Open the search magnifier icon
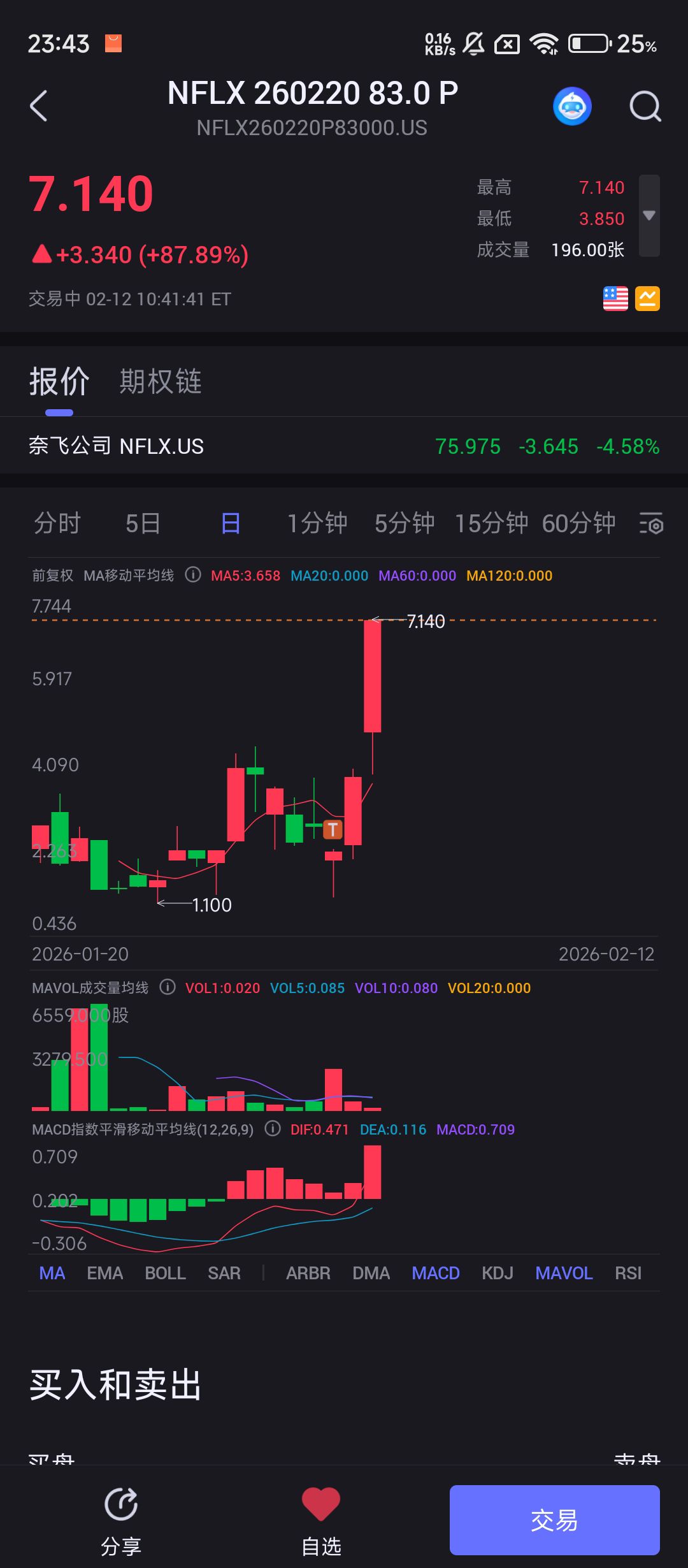 [x=645, y=106]
